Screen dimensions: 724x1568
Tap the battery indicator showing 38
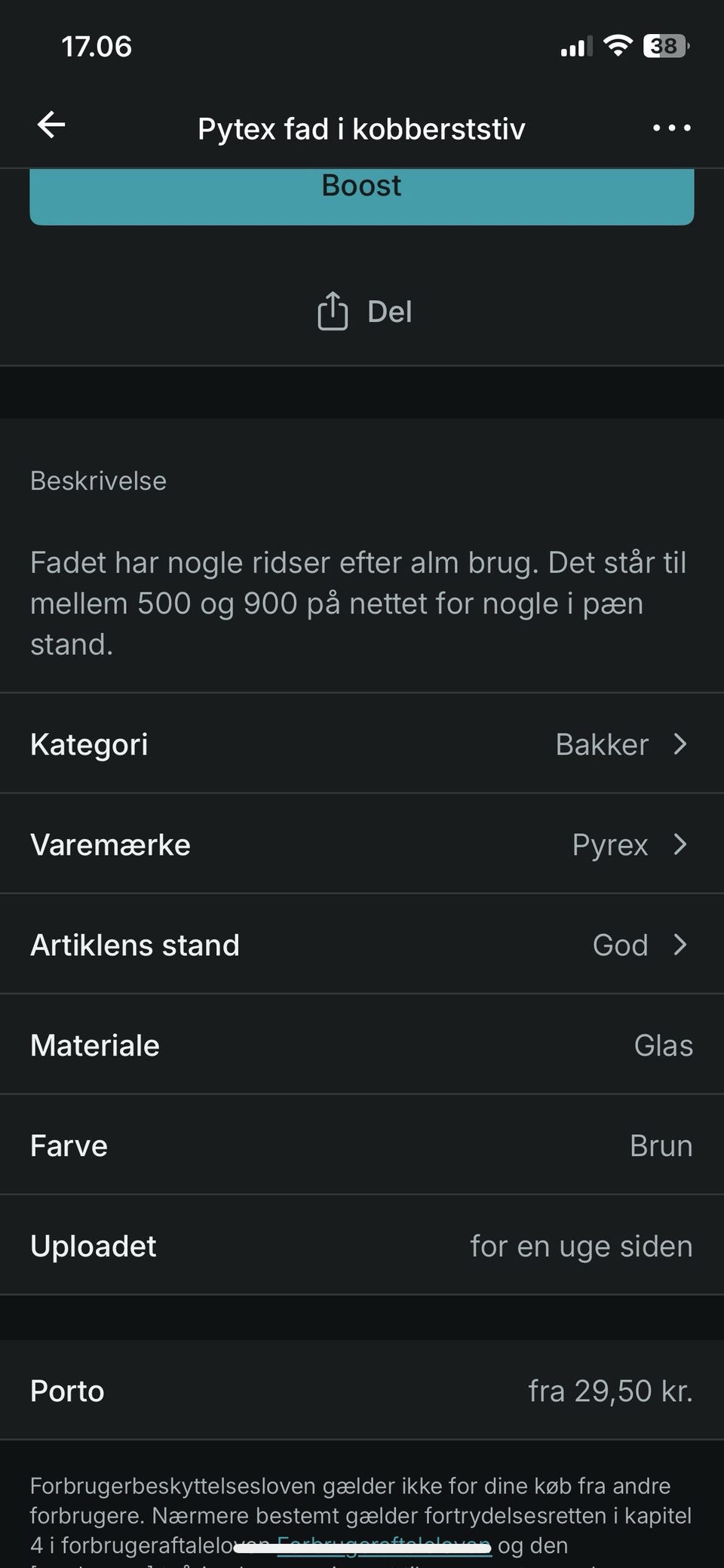click(x=664, y=46)
